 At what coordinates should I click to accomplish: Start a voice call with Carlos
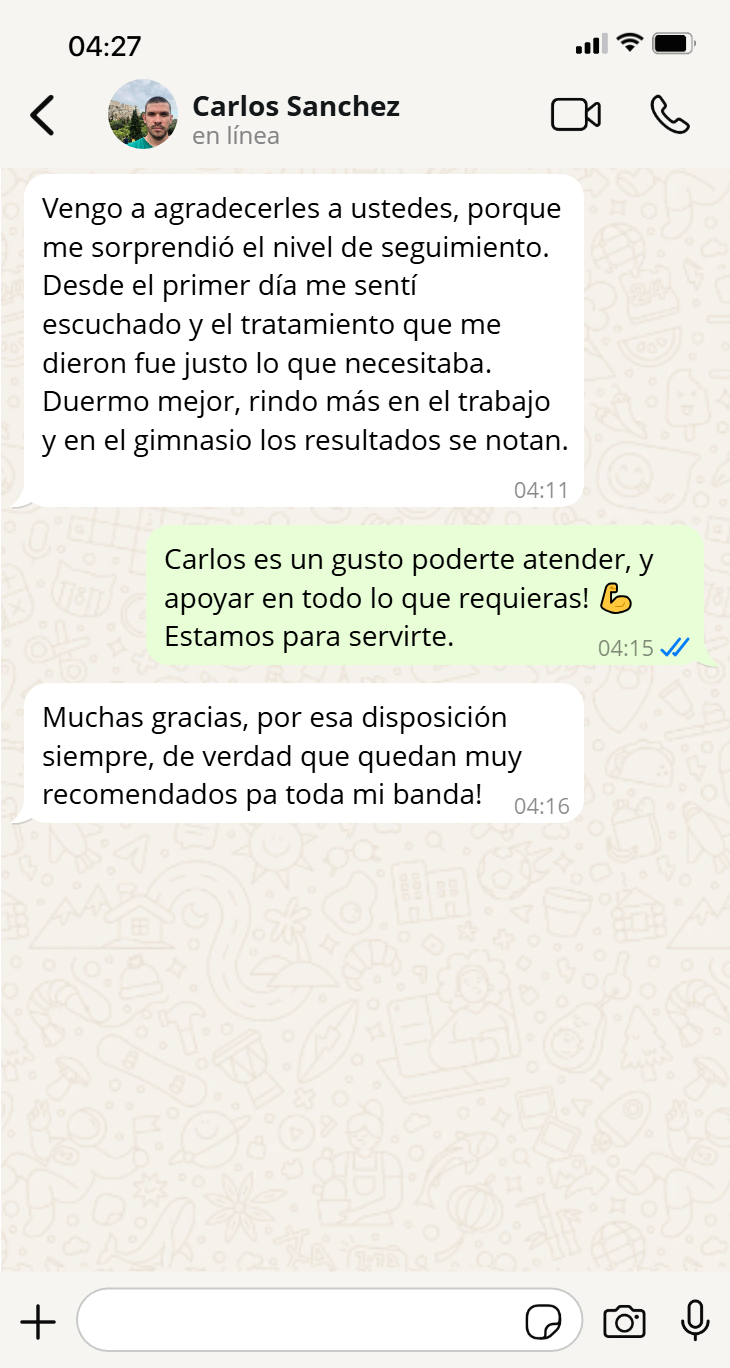click(669, 115)
